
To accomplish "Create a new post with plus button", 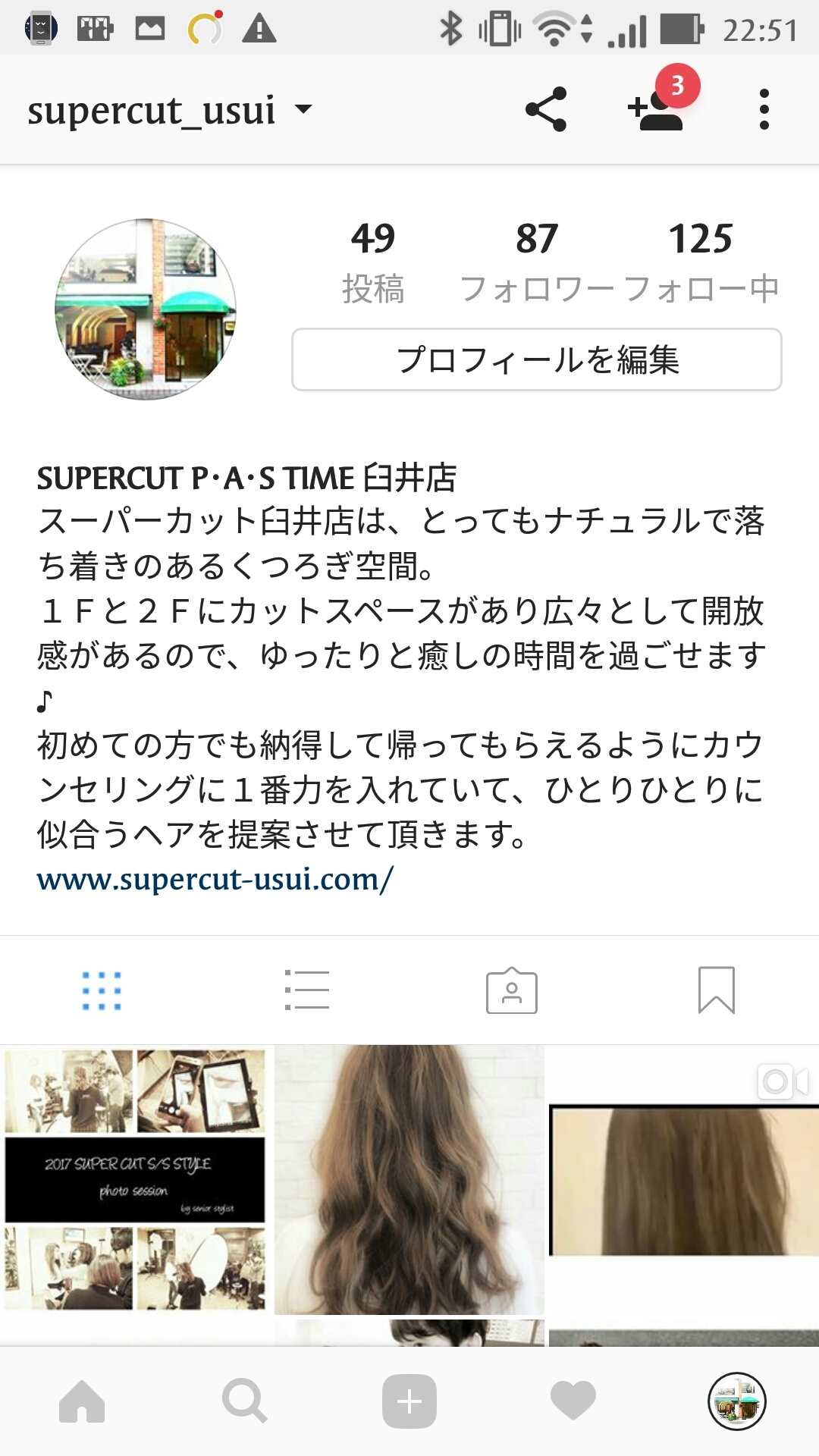I will (x=409, y=1401).
